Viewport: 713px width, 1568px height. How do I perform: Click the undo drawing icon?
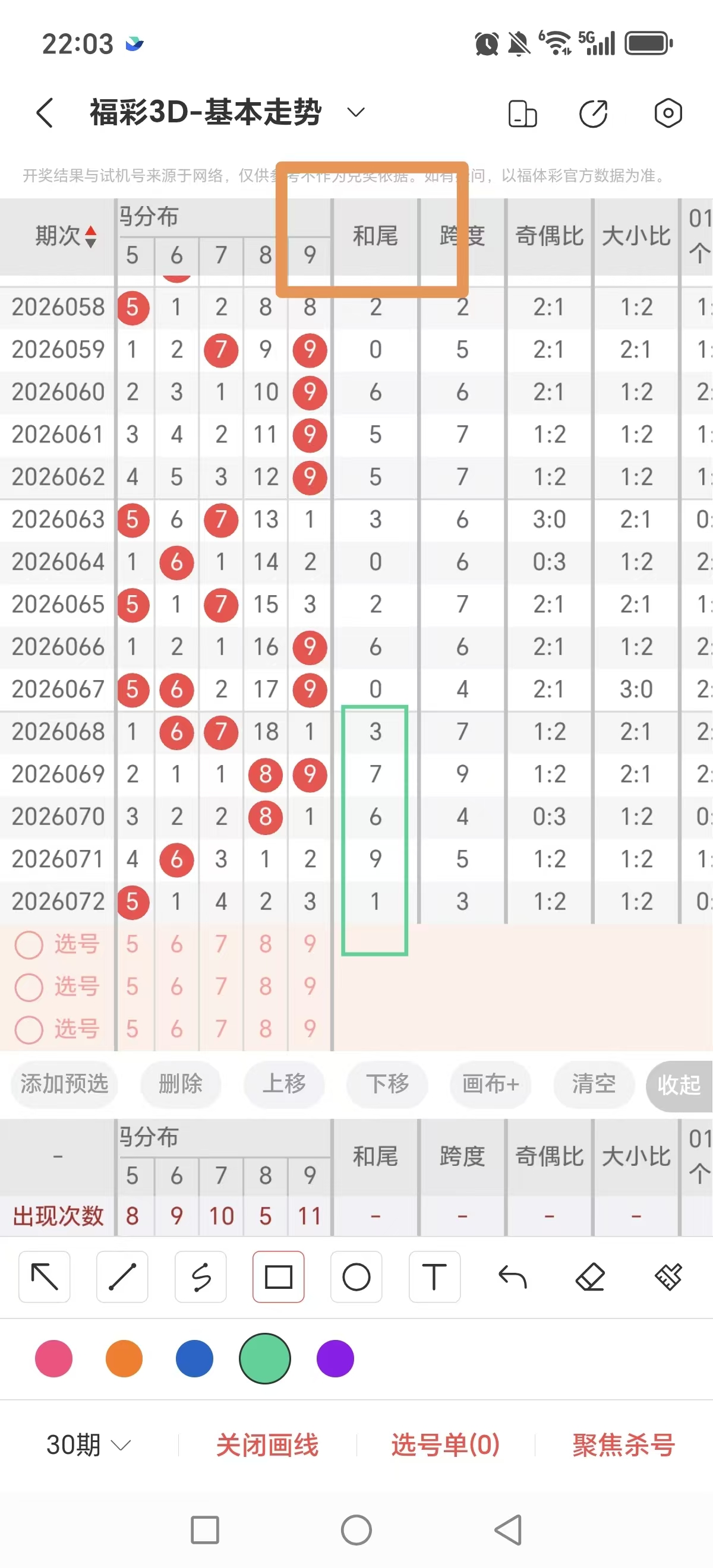point(512,1278)
